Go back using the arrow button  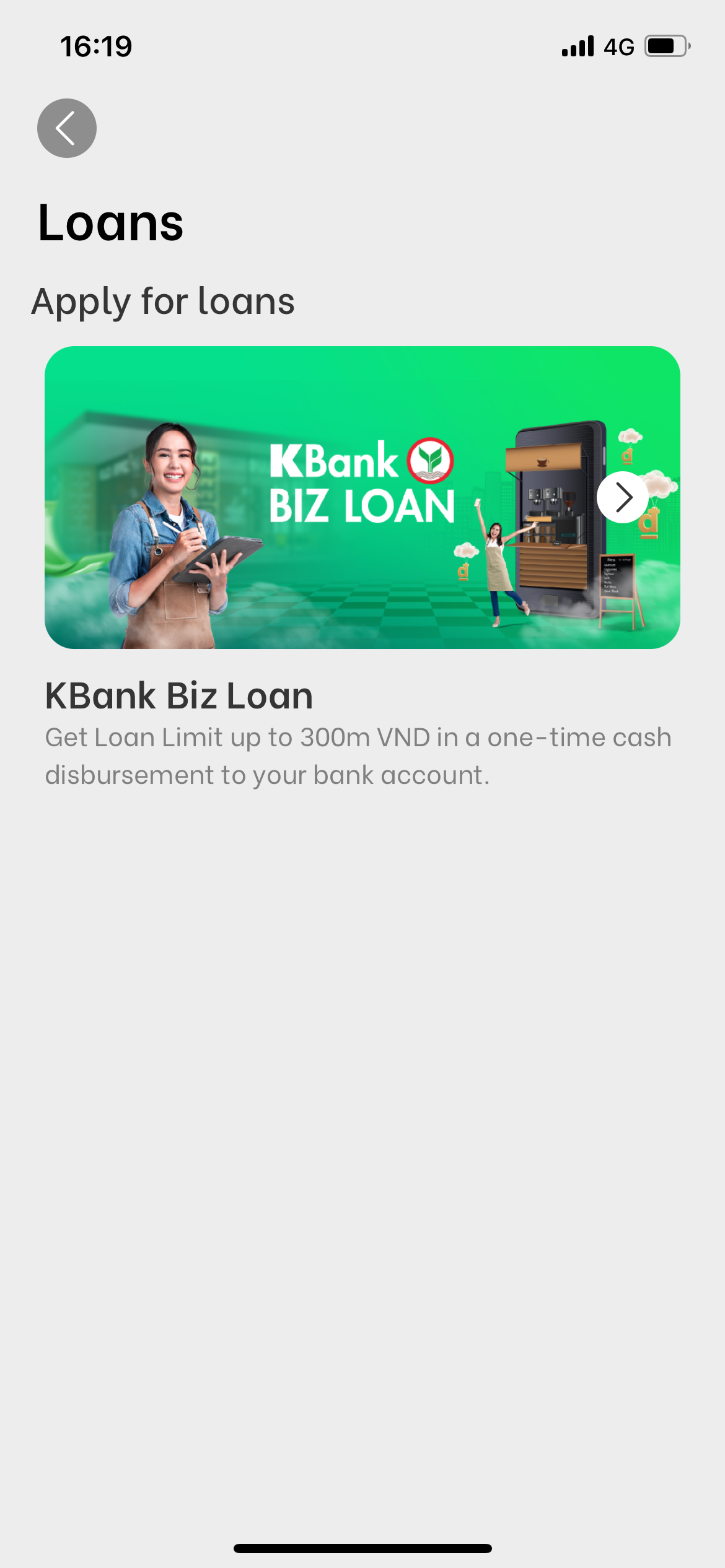[x=67, y=128]
